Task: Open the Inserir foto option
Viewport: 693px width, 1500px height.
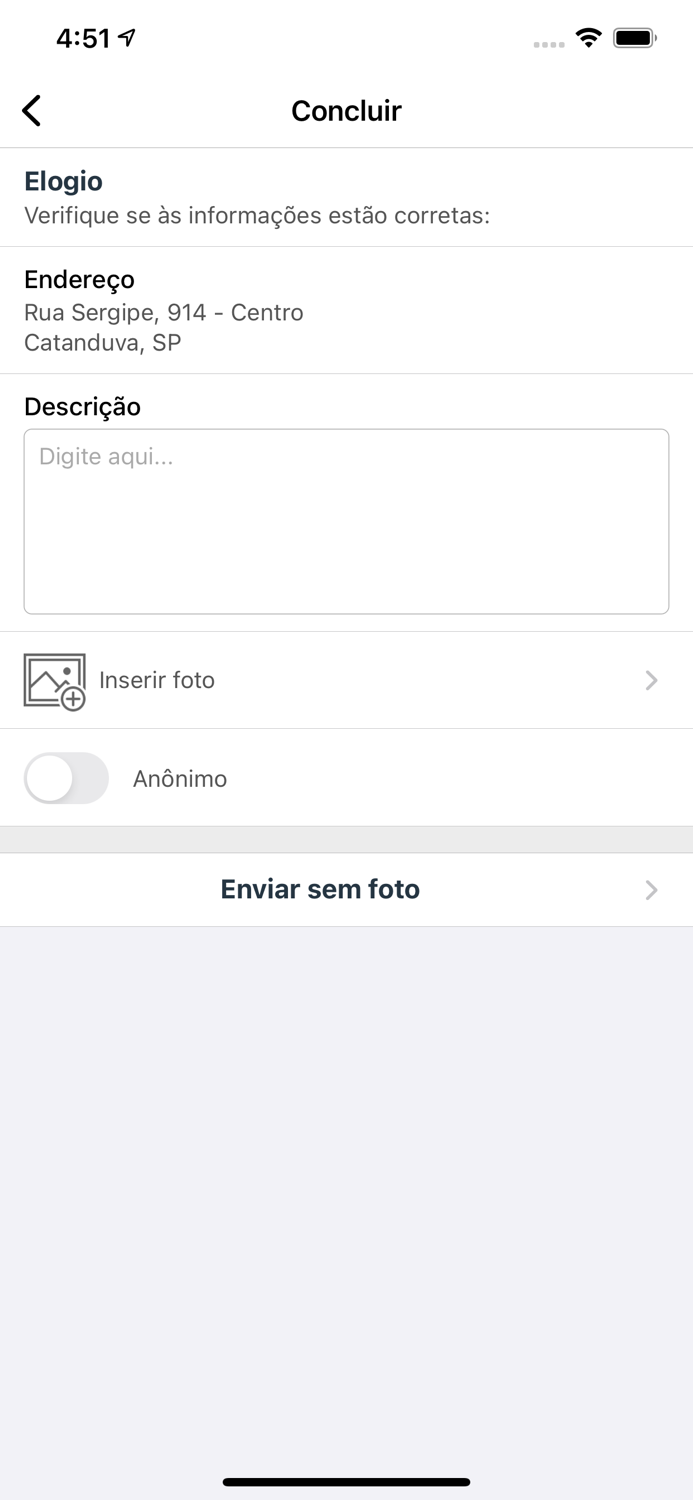Action: click(346, 680)
